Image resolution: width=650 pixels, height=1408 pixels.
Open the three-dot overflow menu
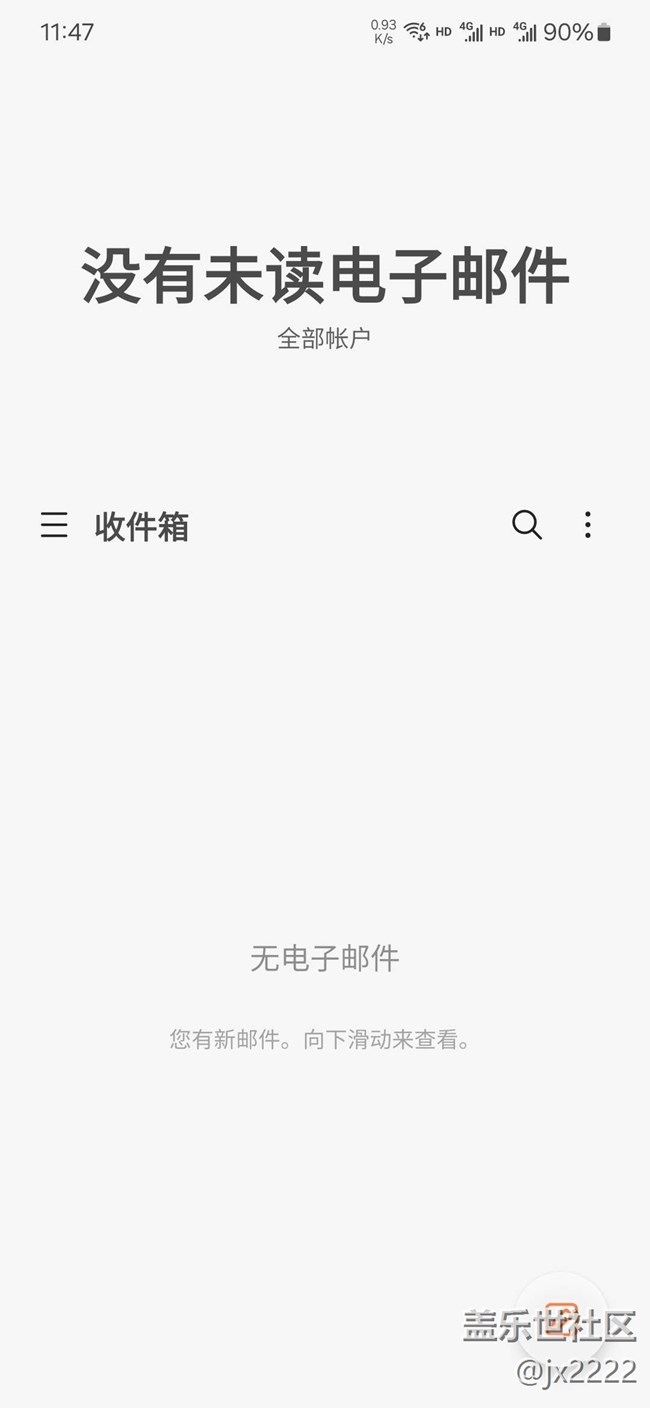click(588, 525)
